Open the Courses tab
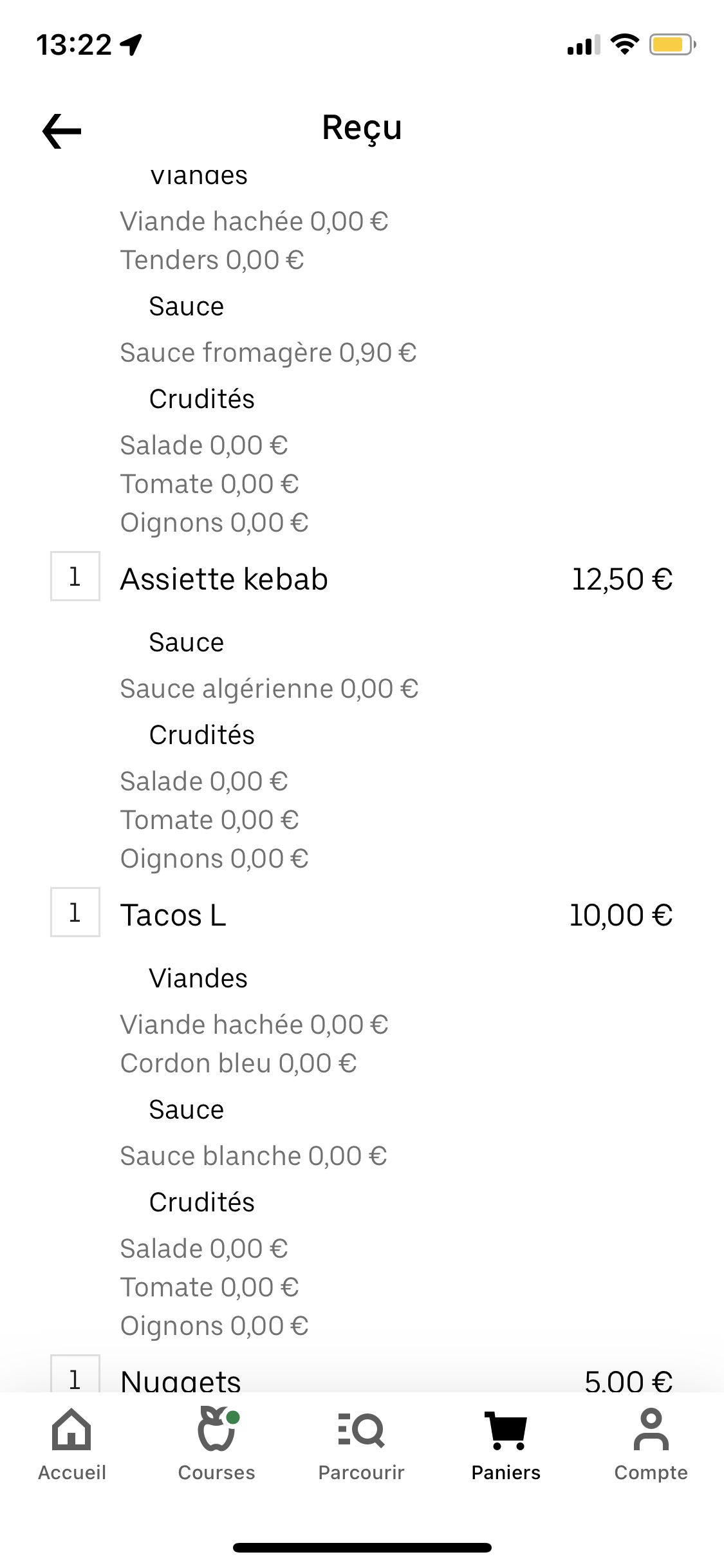 [x=216, y=1444]
